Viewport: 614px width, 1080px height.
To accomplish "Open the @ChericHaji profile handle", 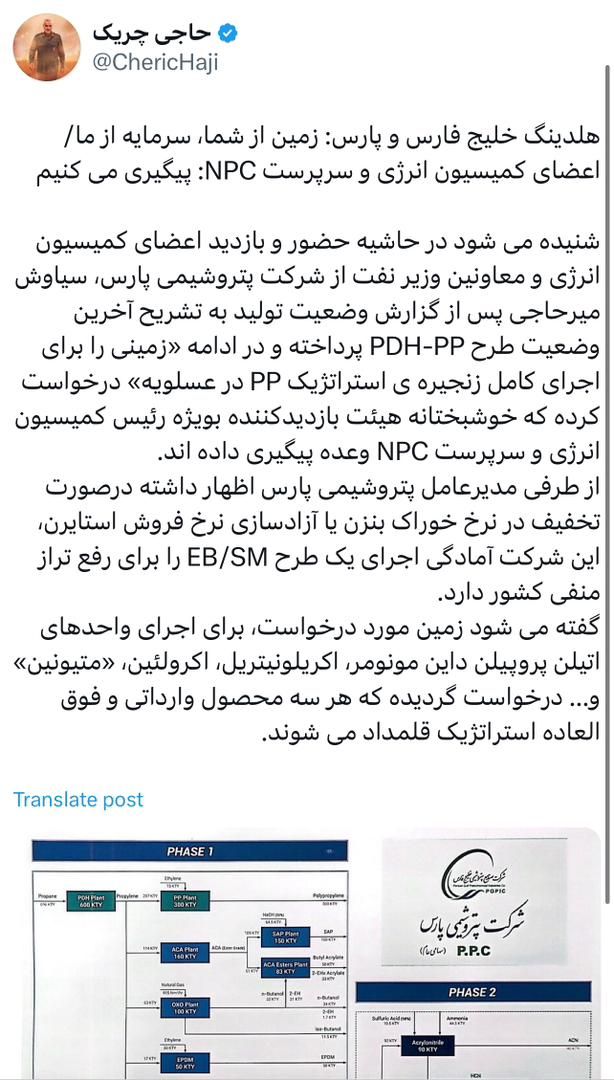I will point(155,62).
